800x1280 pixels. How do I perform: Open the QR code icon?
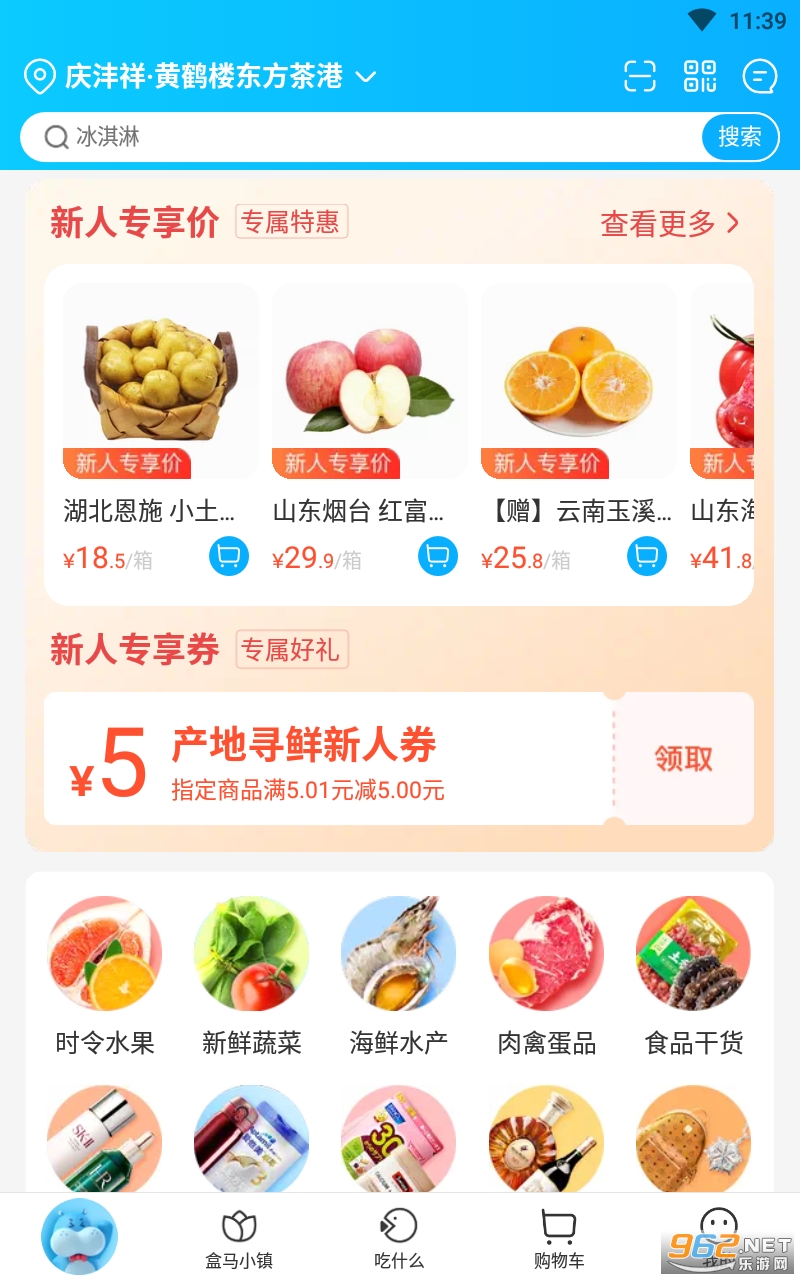tap(700, 76)
